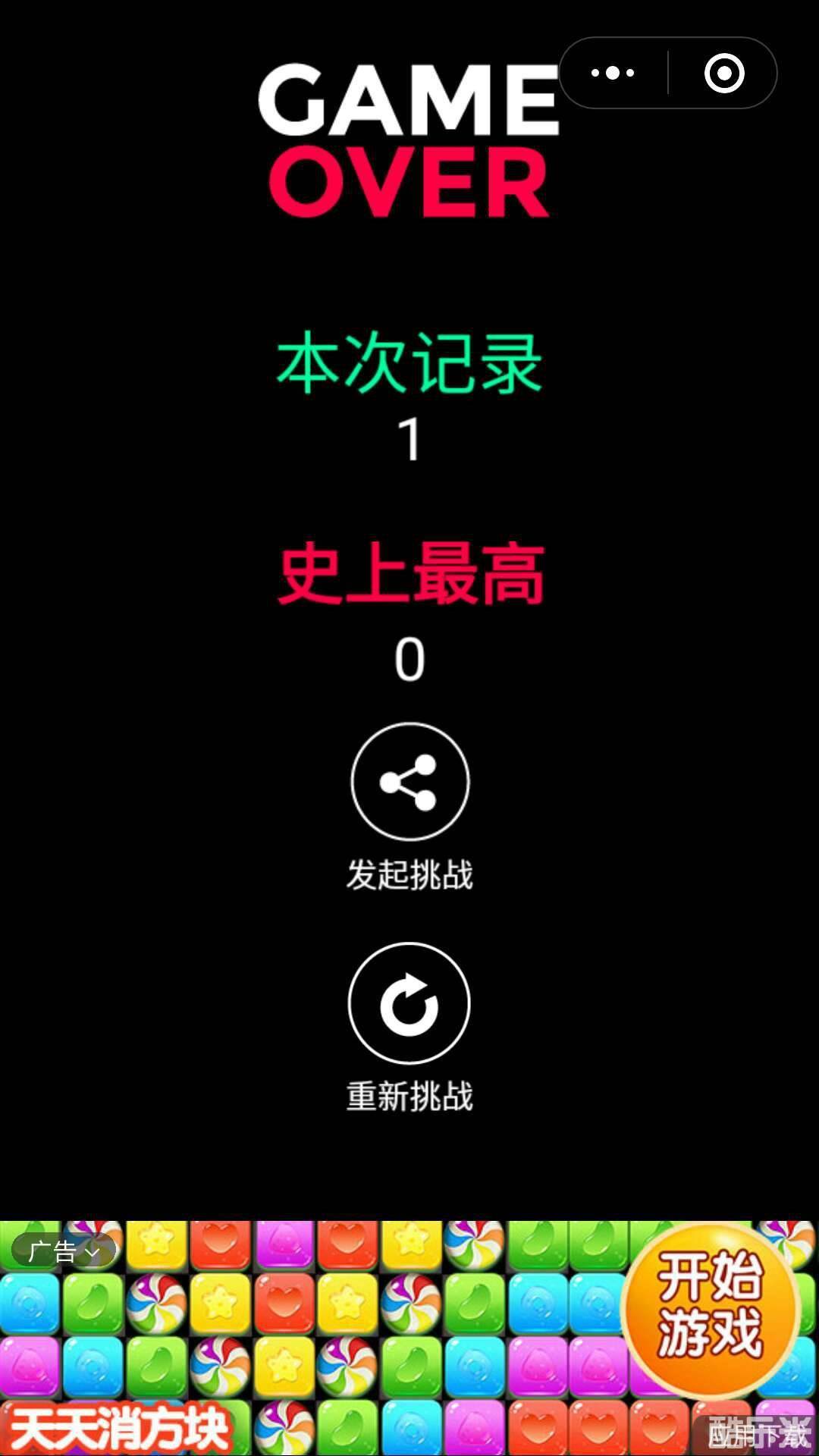The width and height of the screenshot is (819, 1456).
Task: Select the 本次记录 score heading
Action: (x=409, y=364)
